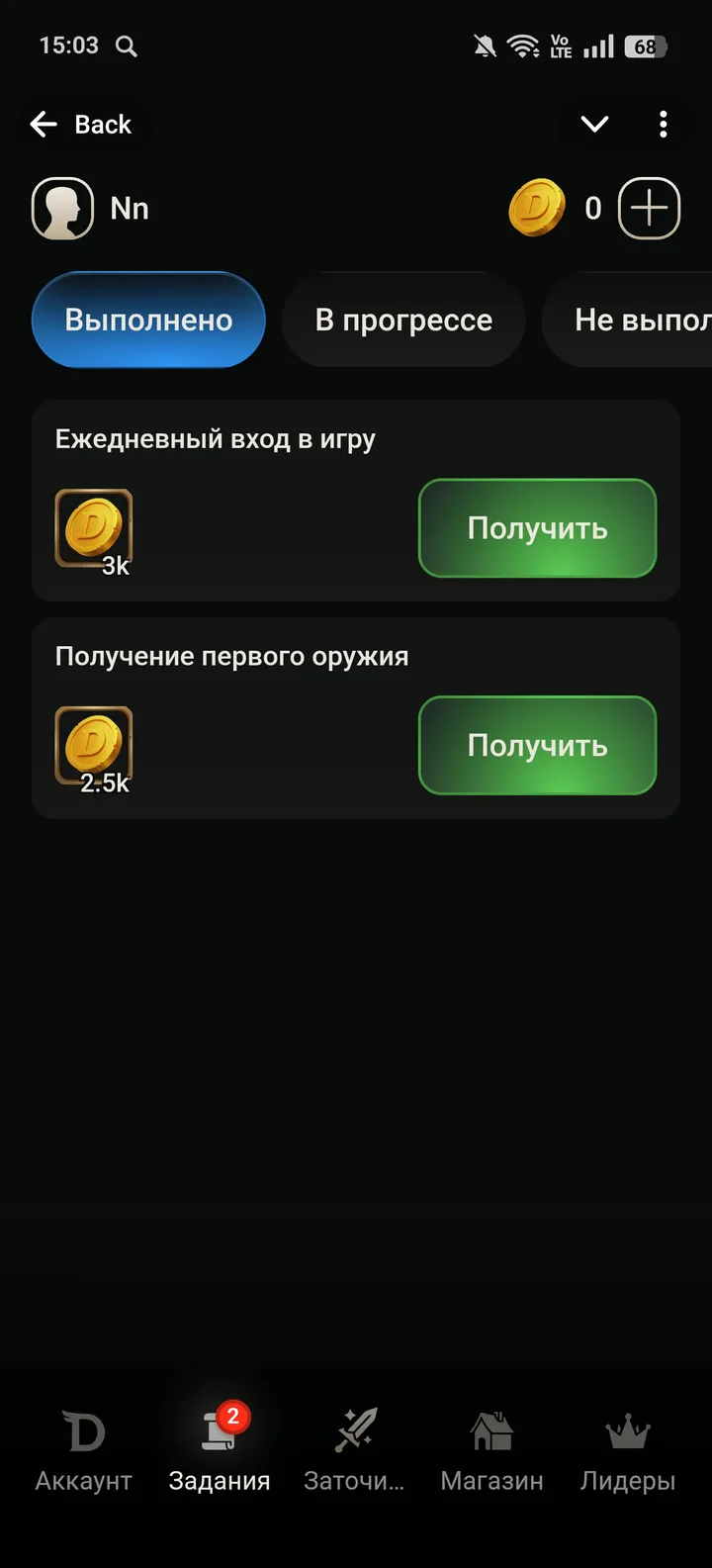Switch to the В прогрессе tab
Screen dimensions: 712x1568
403,320
